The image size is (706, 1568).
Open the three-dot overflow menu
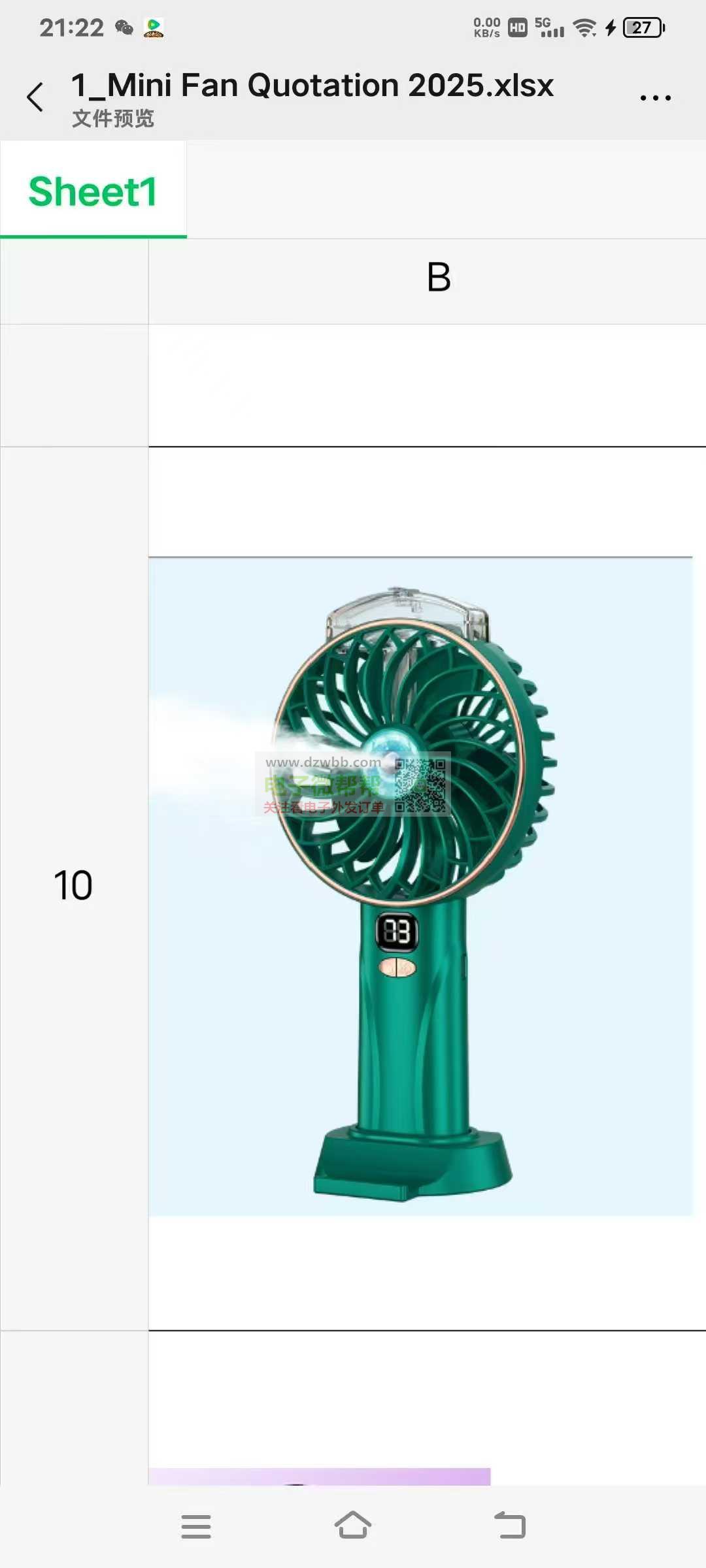(x=655, y=98)
